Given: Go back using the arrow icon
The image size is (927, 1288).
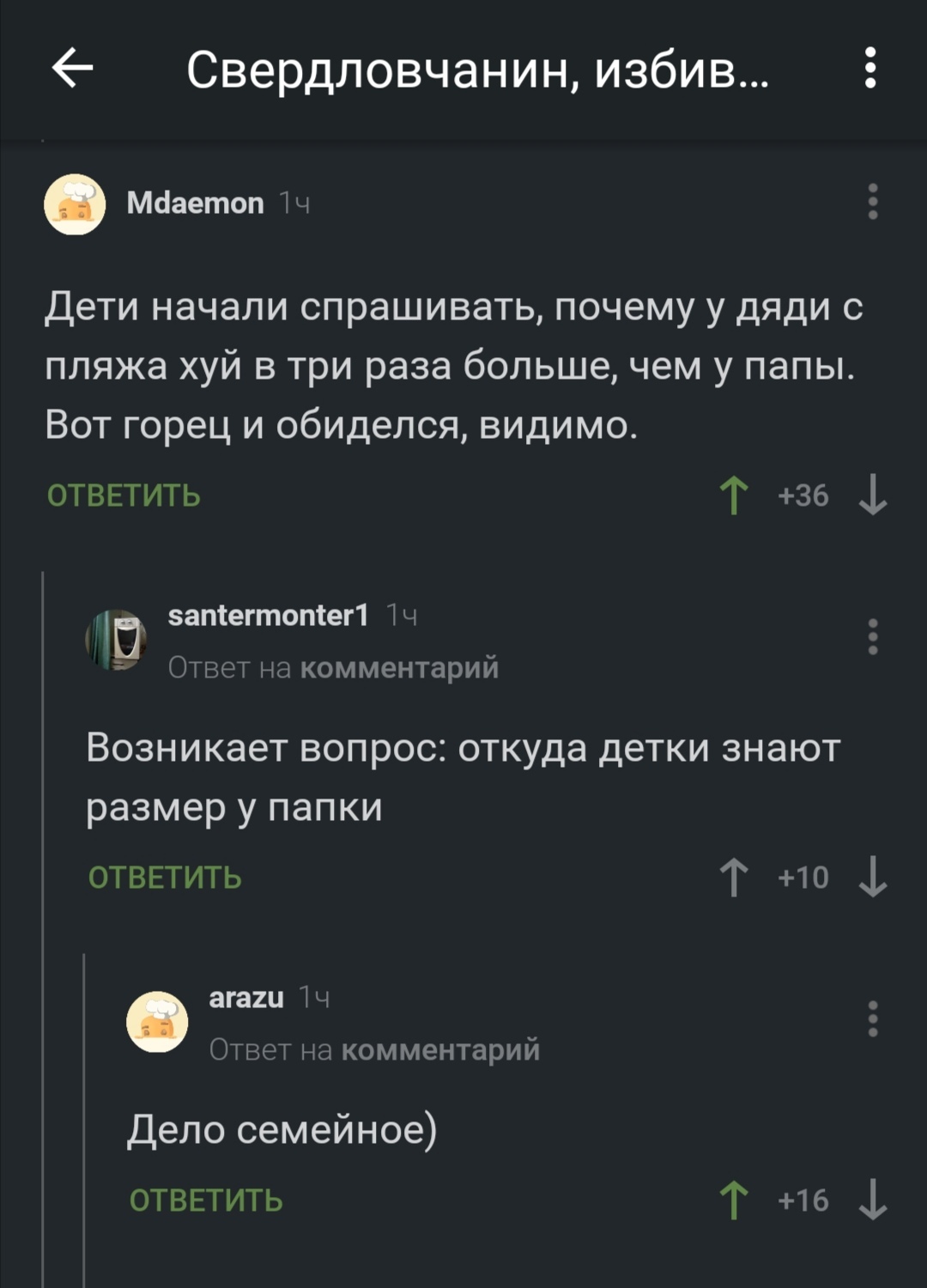Looking at the screenshot, I should tap(72, 68).
